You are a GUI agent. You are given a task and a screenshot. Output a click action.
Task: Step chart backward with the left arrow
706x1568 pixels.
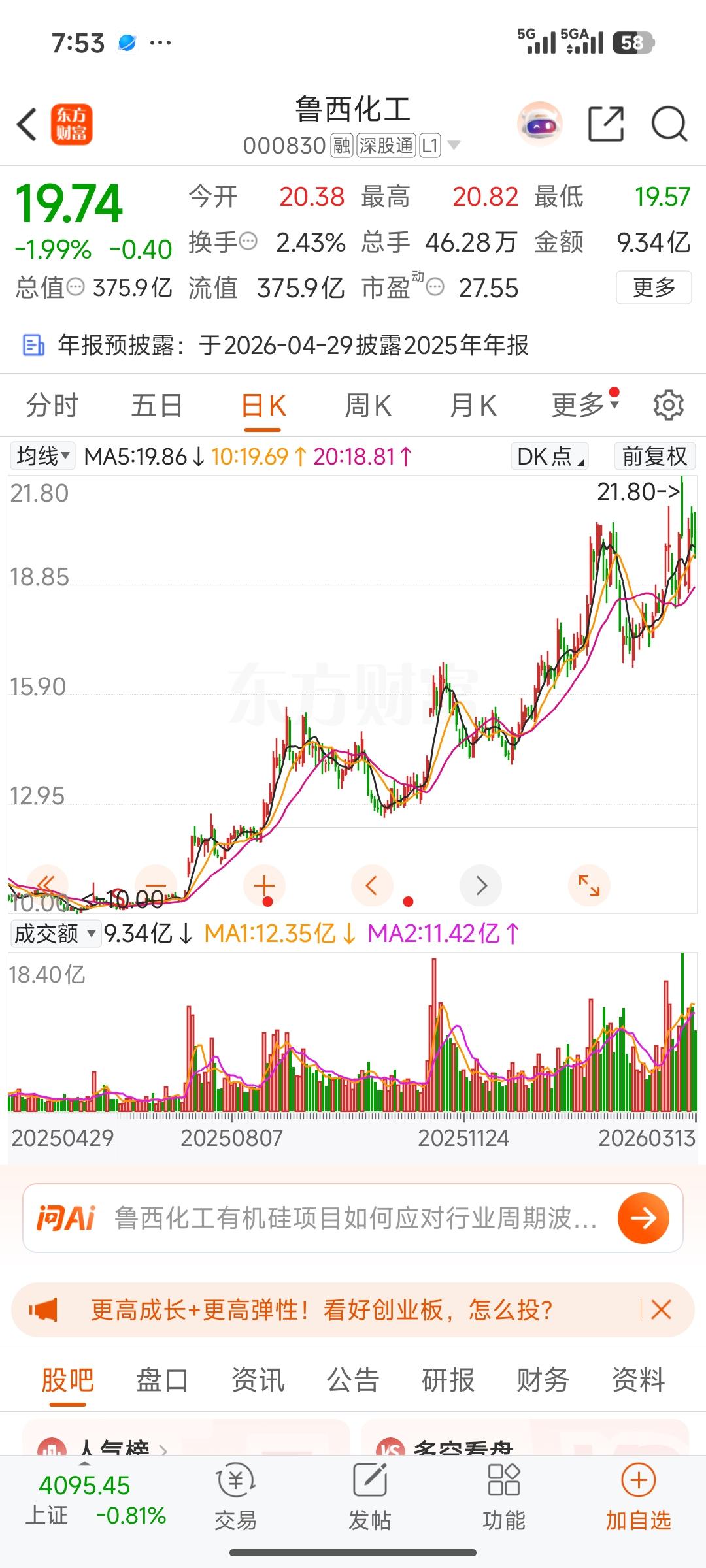click(x=372, y=885)
